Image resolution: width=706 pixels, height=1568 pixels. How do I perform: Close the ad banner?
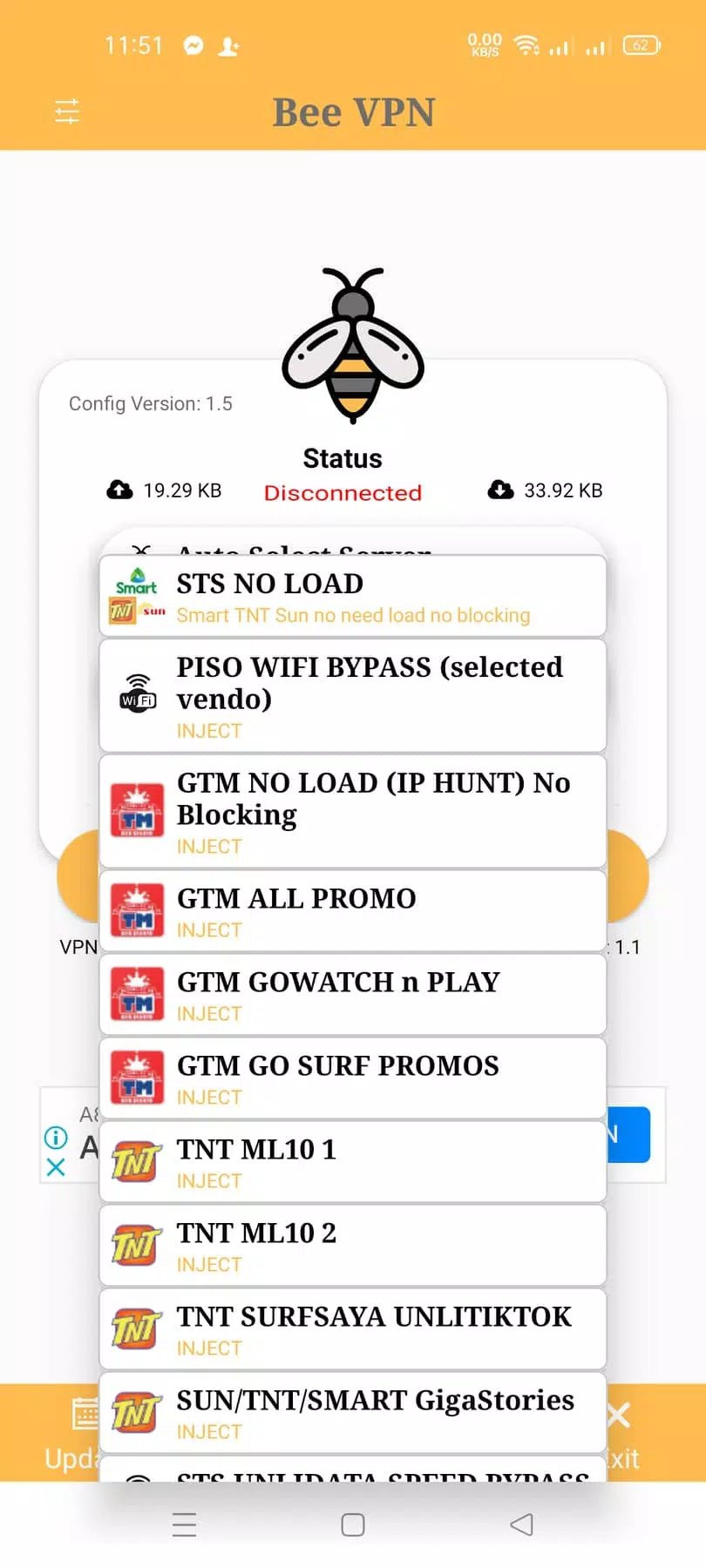[x=56, y=1167]
